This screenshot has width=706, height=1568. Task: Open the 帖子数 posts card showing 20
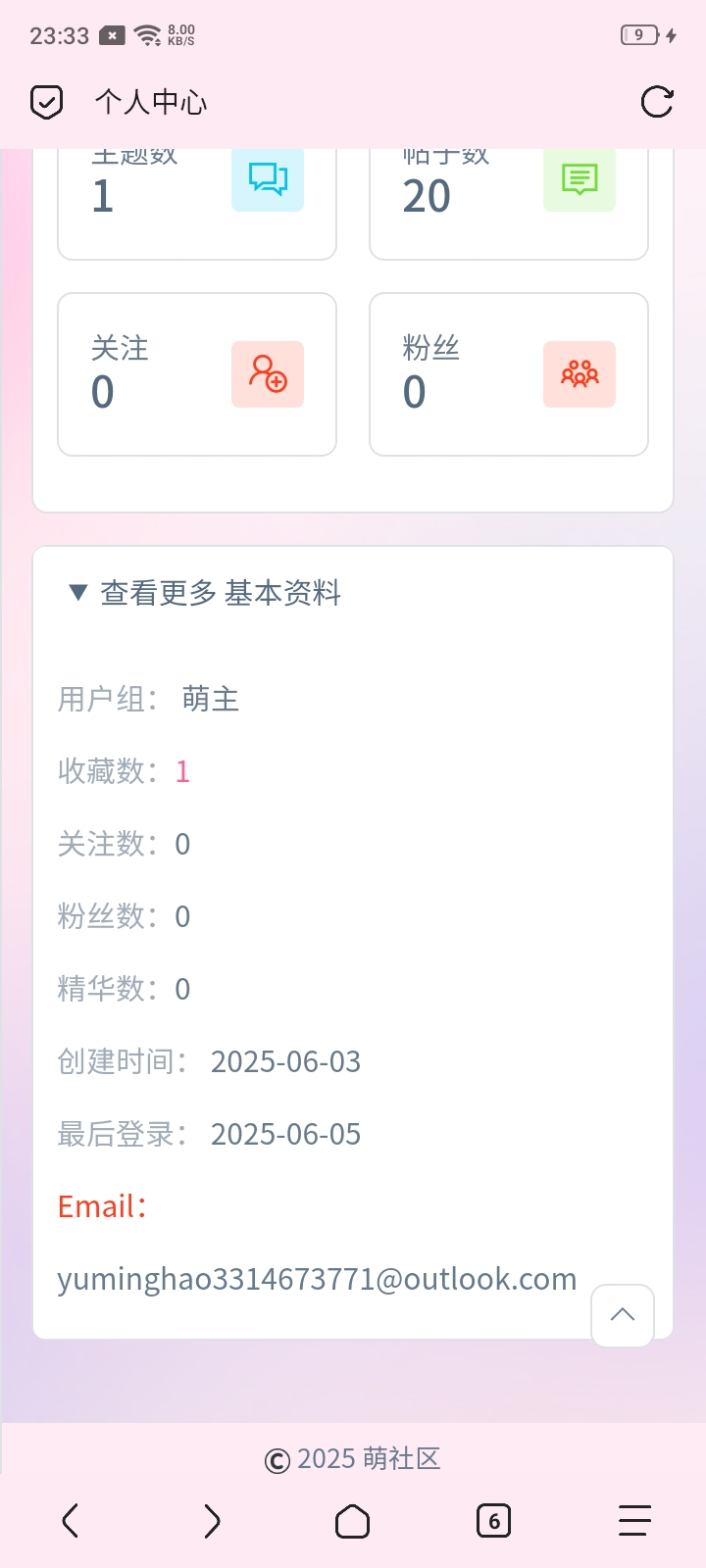point(509,204)
